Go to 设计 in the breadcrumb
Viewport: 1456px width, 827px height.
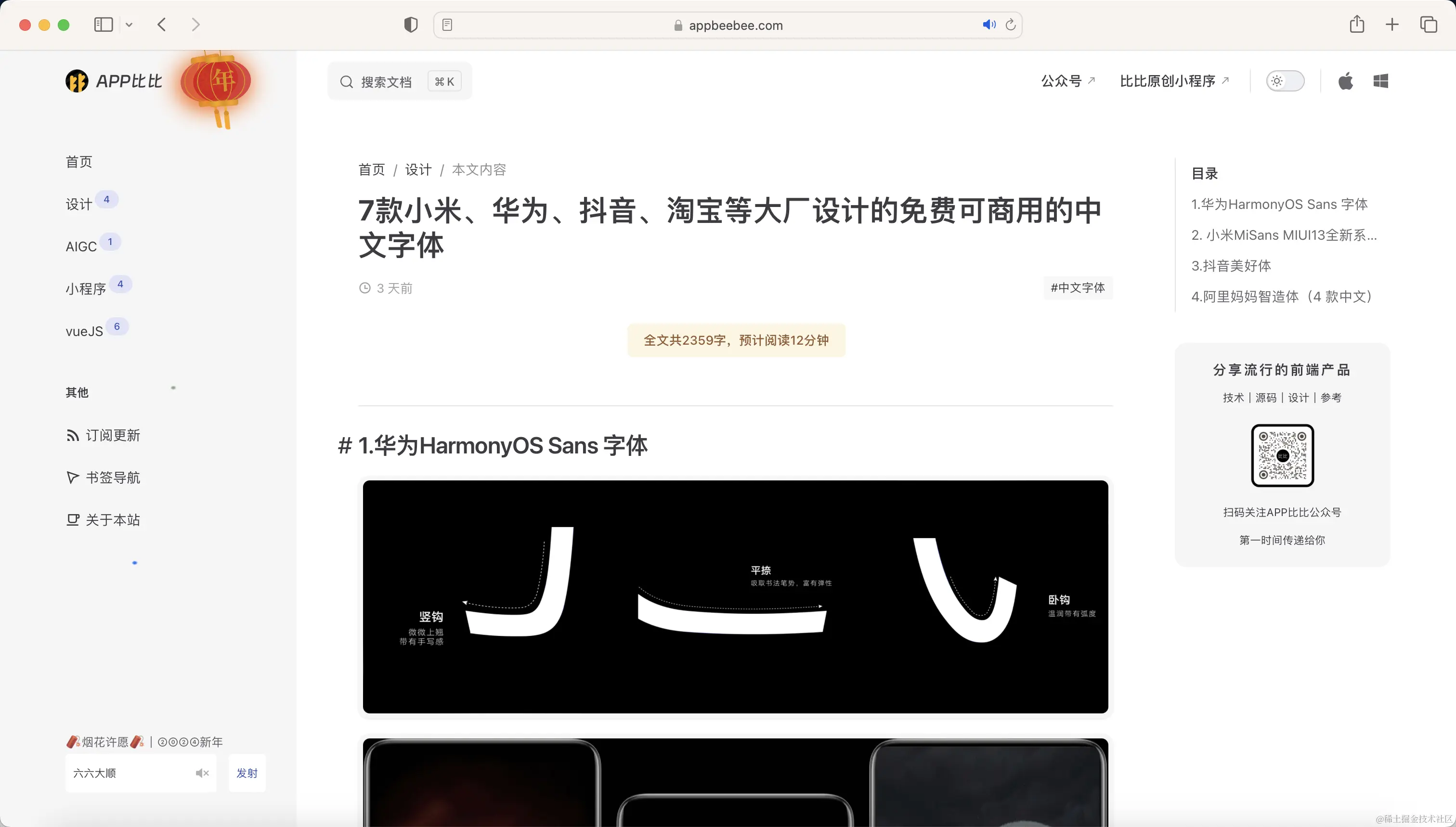418,170
